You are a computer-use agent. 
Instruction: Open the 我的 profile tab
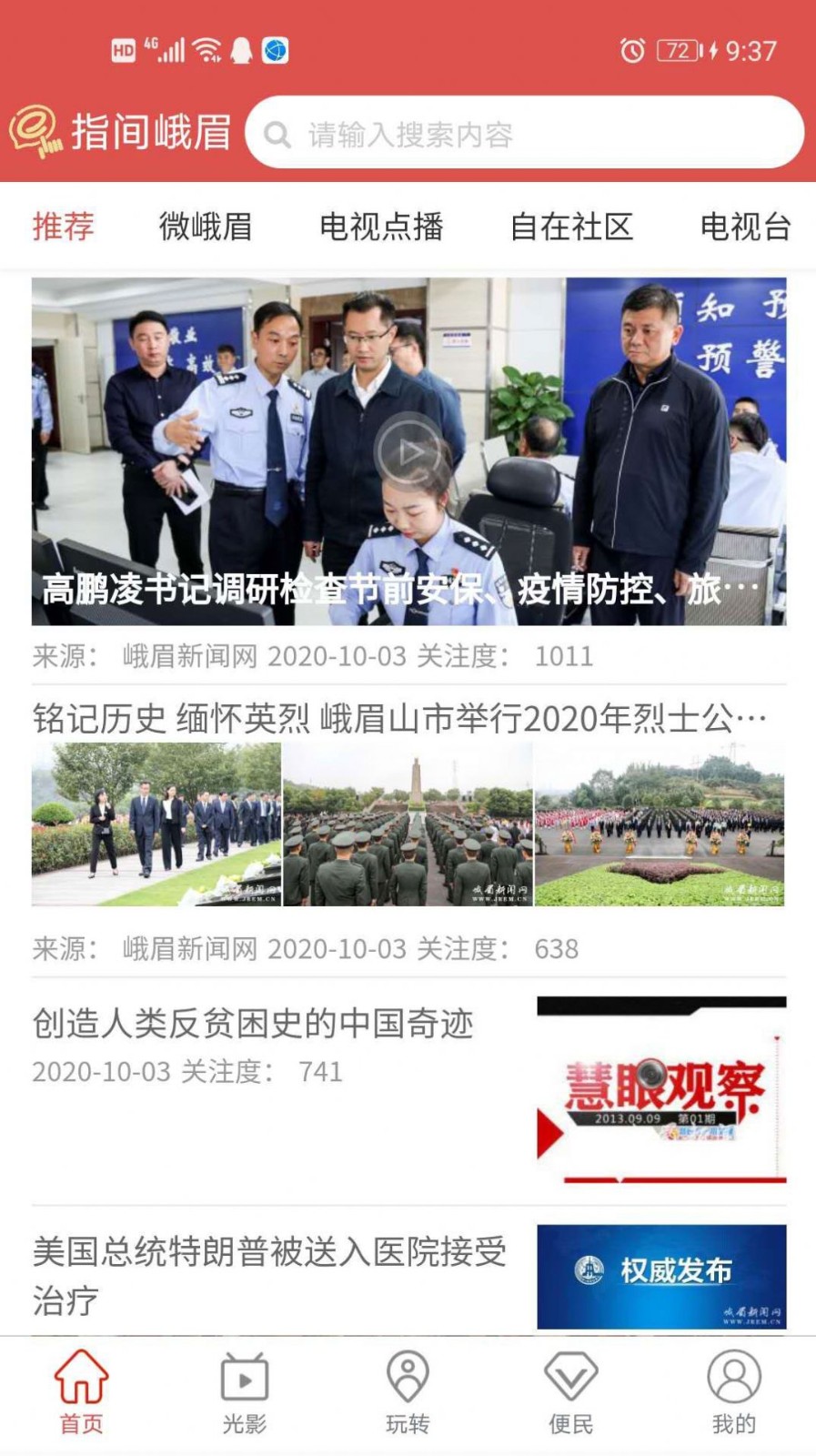[x=733, y=1392]
